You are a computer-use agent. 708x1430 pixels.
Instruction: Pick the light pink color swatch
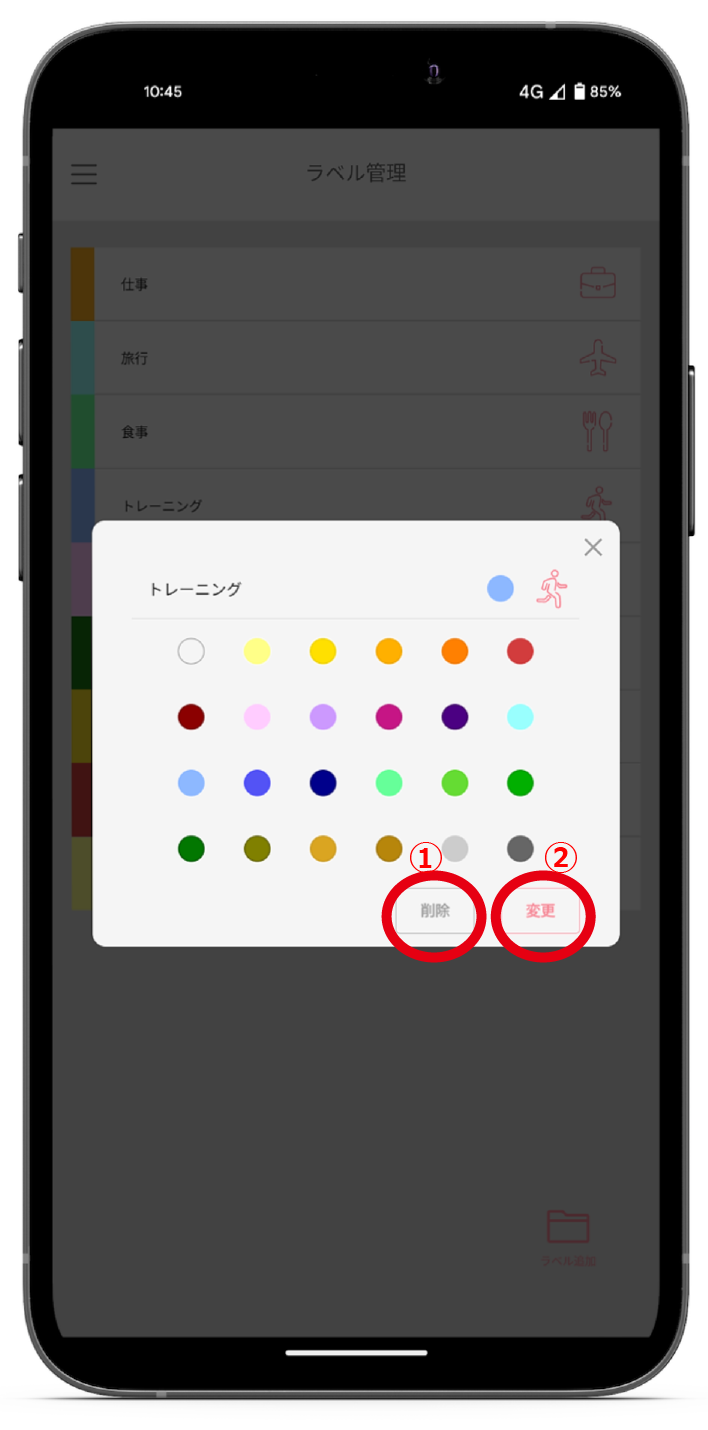point(257,717)
